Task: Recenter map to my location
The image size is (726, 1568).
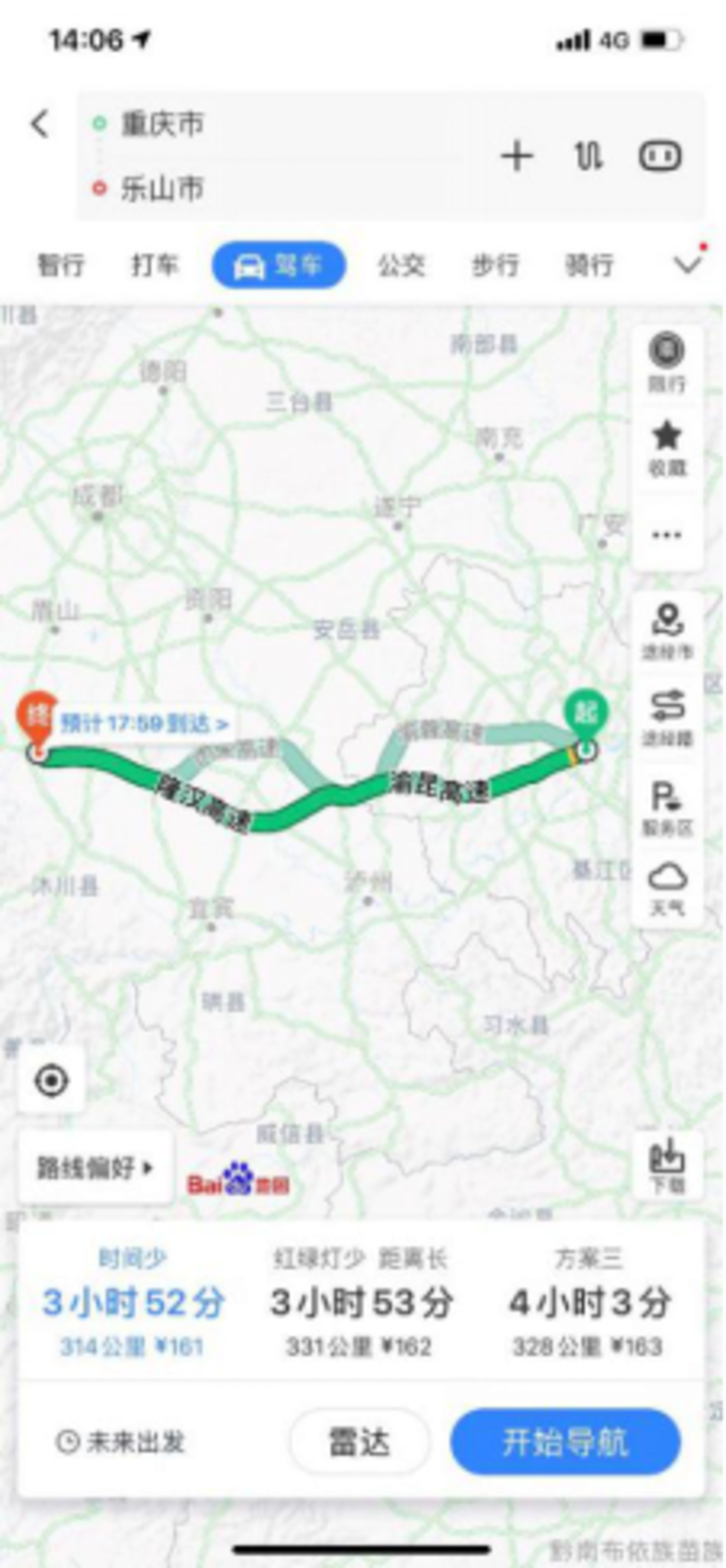Action: click(51, 1080)
